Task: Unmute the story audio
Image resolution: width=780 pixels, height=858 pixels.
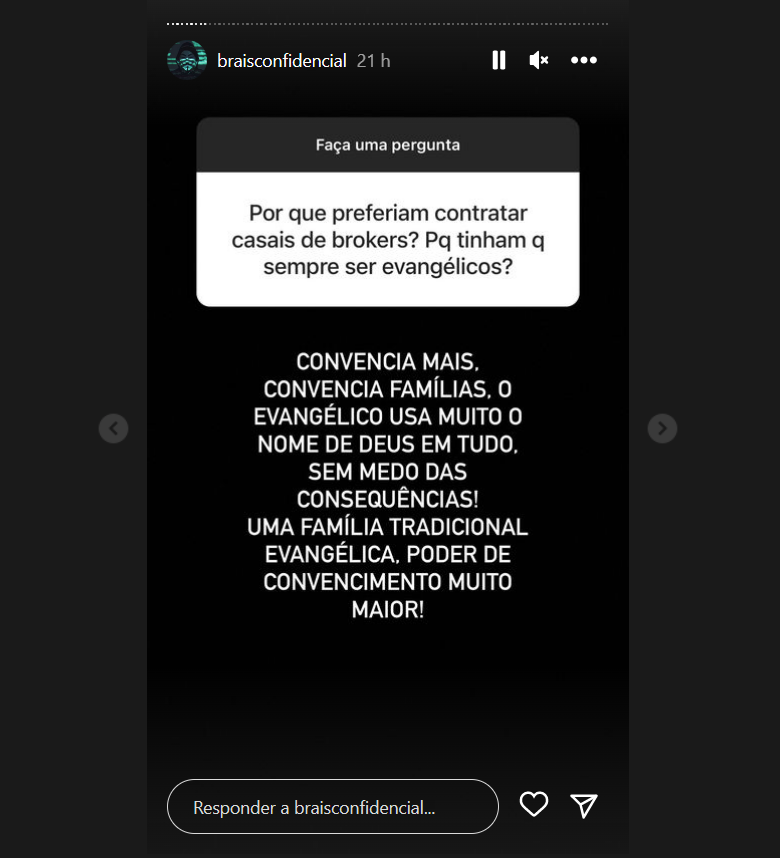Action: click(539, 60)
